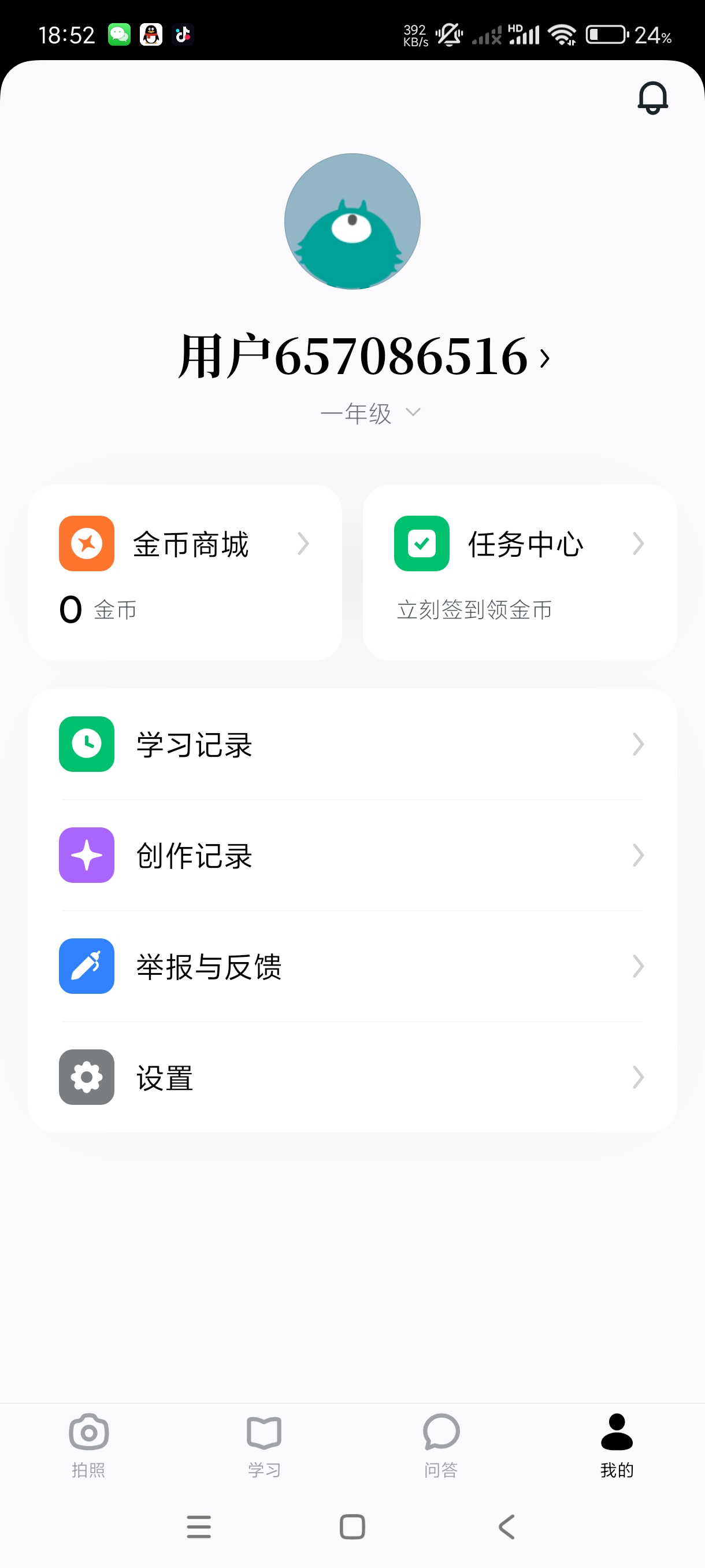Switch to the 学习 tab

(x=264, y=1445)
